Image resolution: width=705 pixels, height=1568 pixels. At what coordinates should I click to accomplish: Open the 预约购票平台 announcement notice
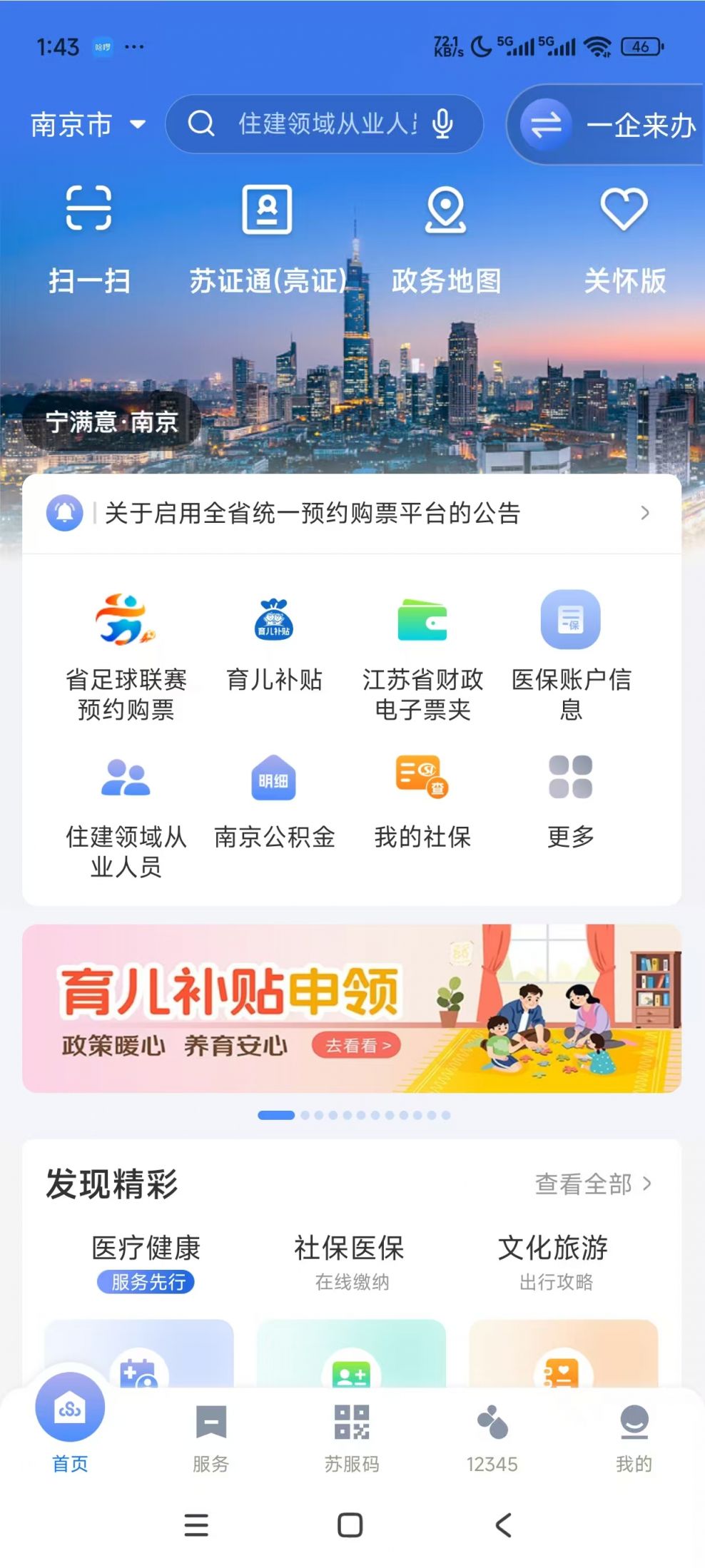[x=351, y=513]
